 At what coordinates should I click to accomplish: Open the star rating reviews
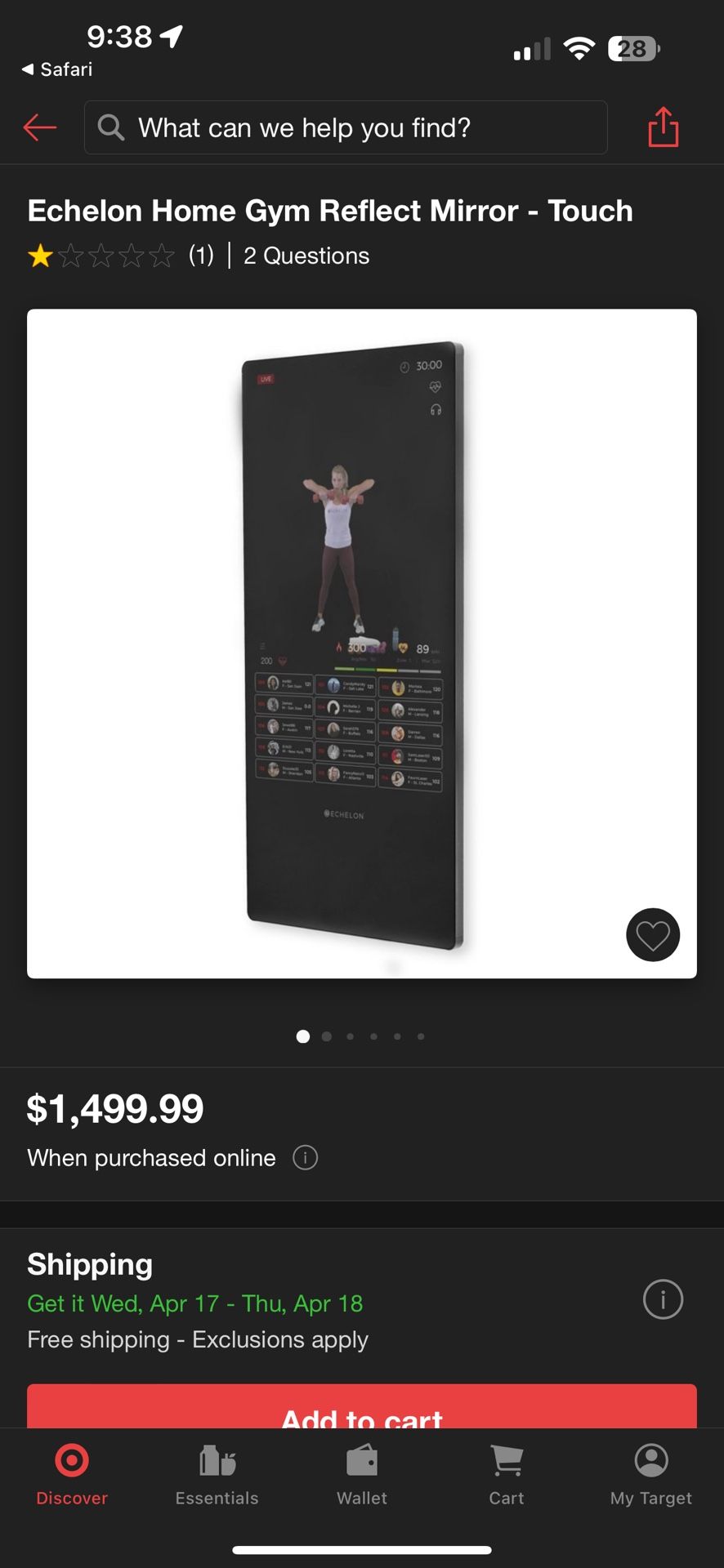[x=121, y=256]
